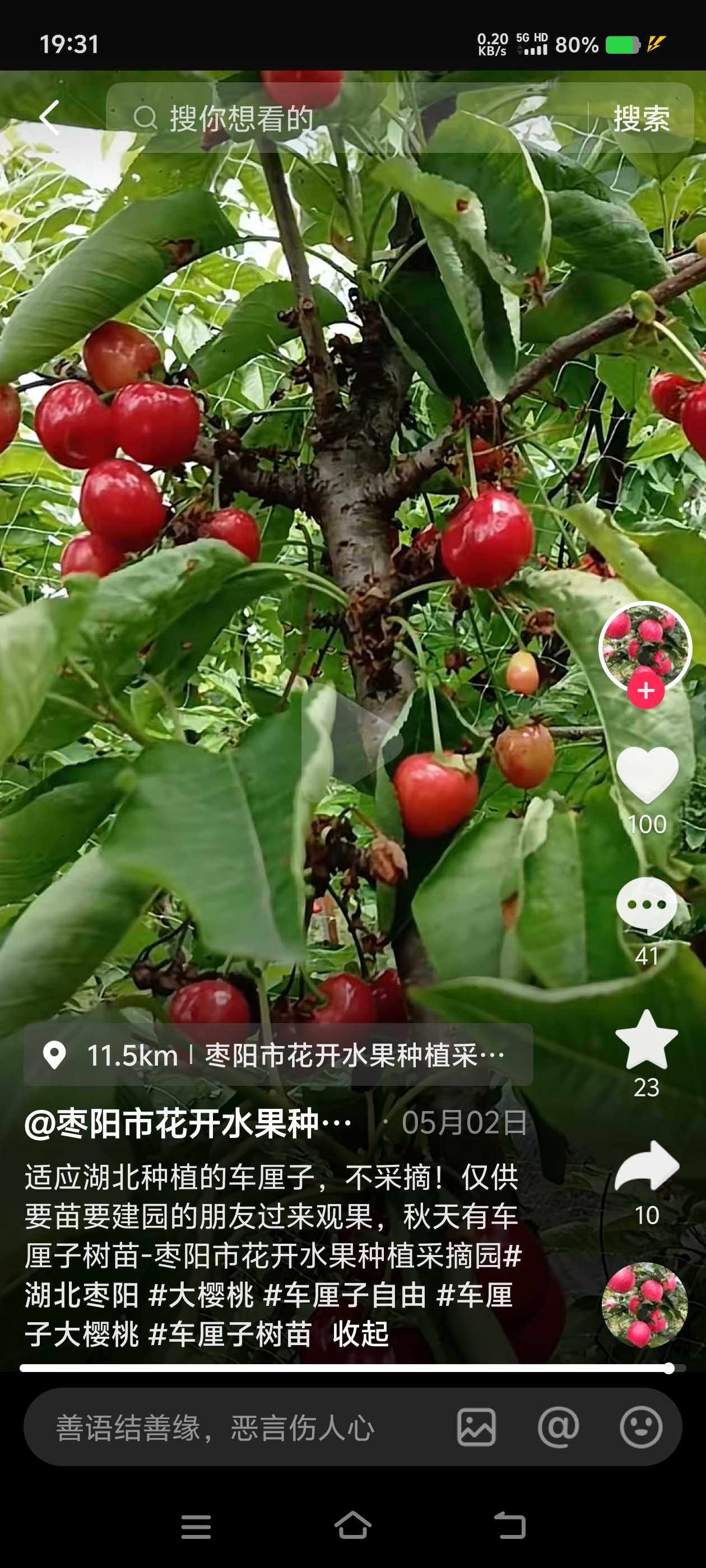Image resolution: width=706 pixels, height=1568 pixels.
Task: Go back using the top-left arrow
Action: tap(50, 118)
